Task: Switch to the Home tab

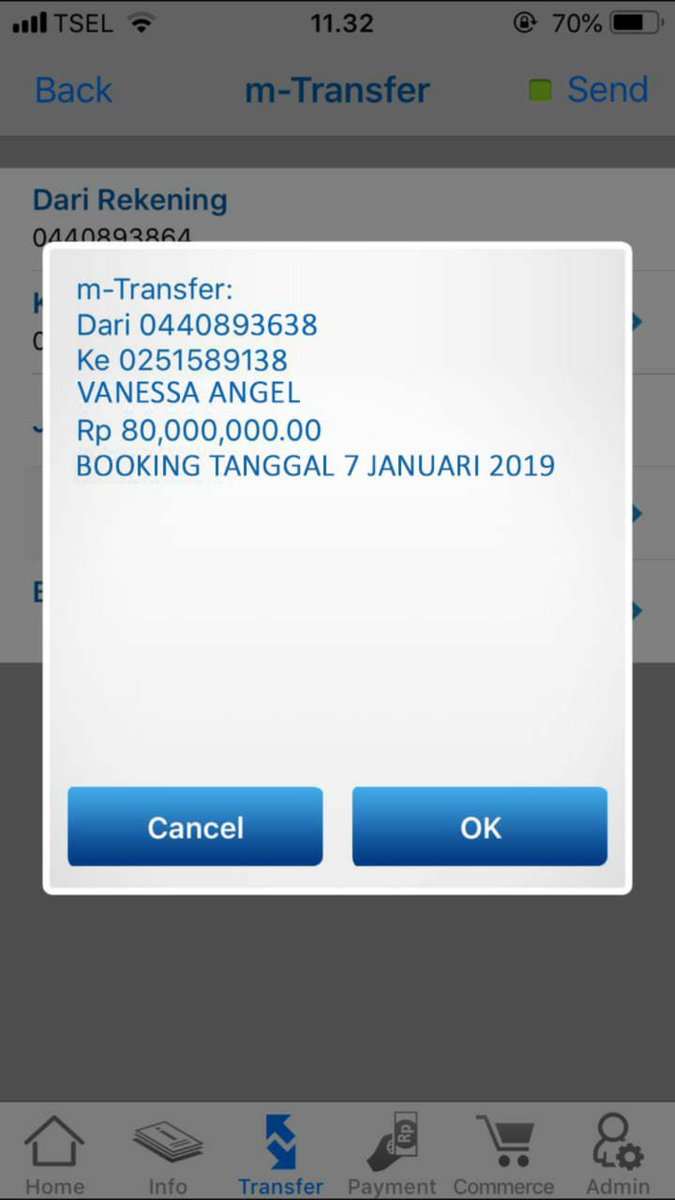Action: pos(55,1154)
